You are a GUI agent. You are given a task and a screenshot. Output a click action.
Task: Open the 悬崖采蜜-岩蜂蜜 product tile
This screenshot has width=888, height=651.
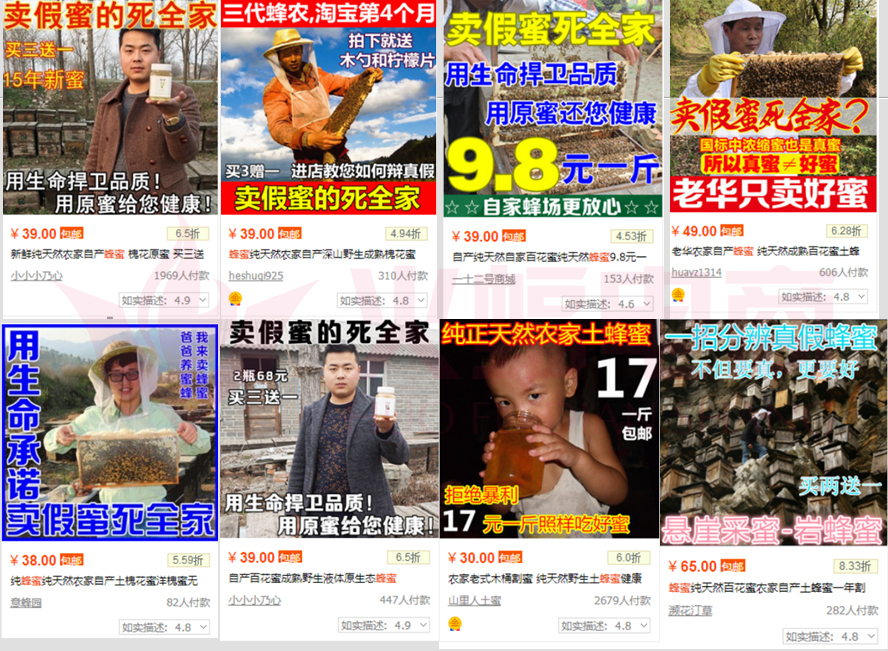pyautogui.click(x=772, y=432)
